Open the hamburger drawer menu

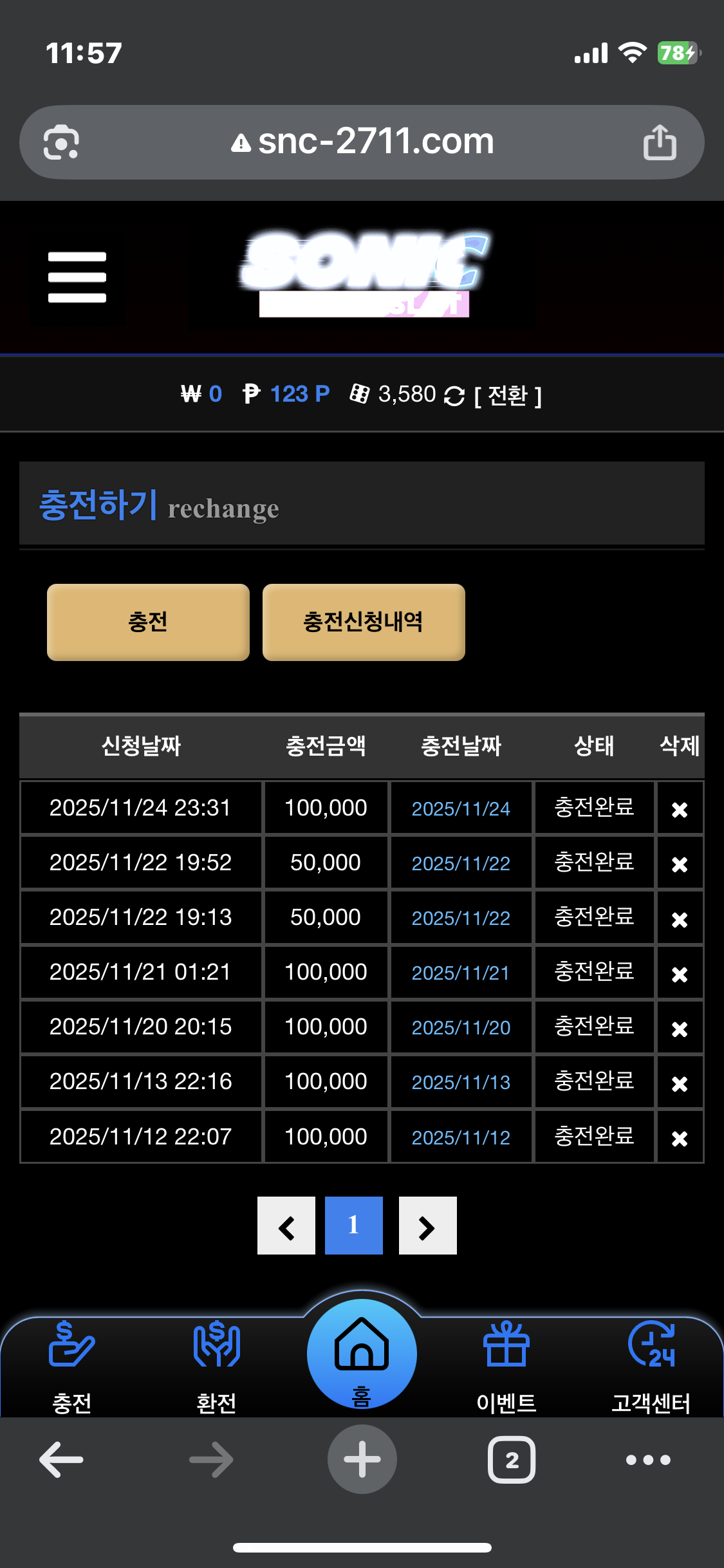click(x=77, y=277)
